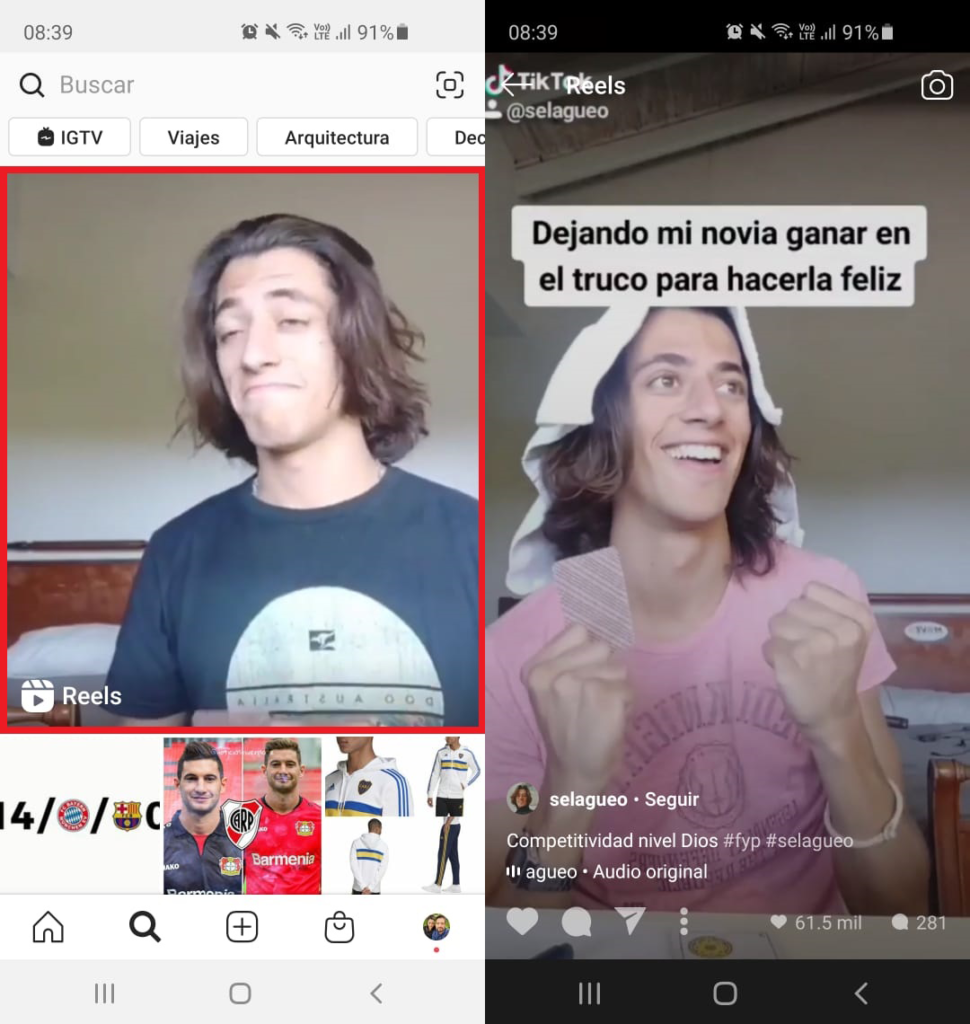970x1024 pixels.
Task: Open the Buscar search field
Action: tap(200, 85)
